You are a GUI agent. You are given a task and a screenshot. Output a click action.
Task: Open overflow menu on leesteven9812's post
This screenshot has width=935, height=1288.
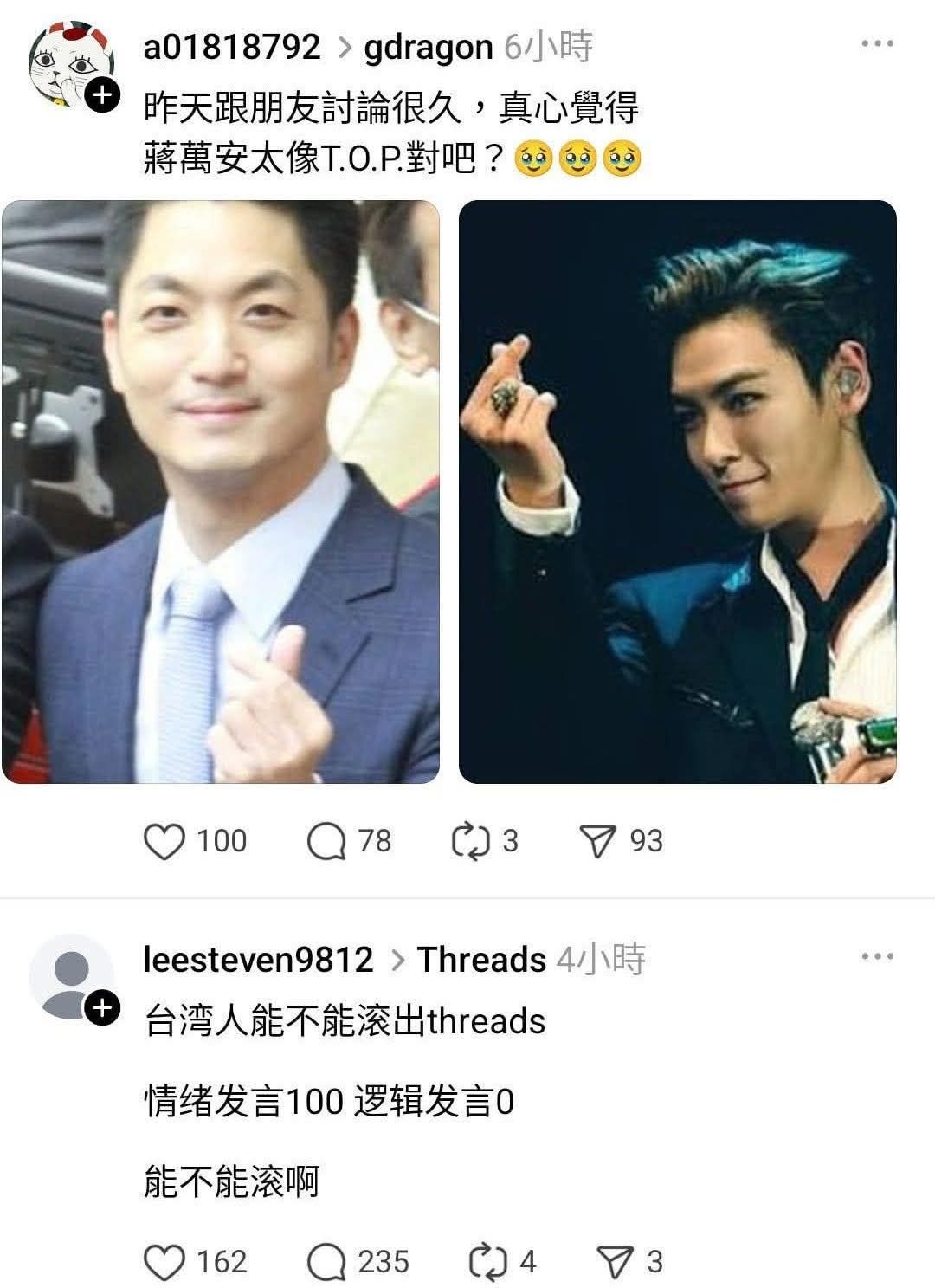pos(877,957)
